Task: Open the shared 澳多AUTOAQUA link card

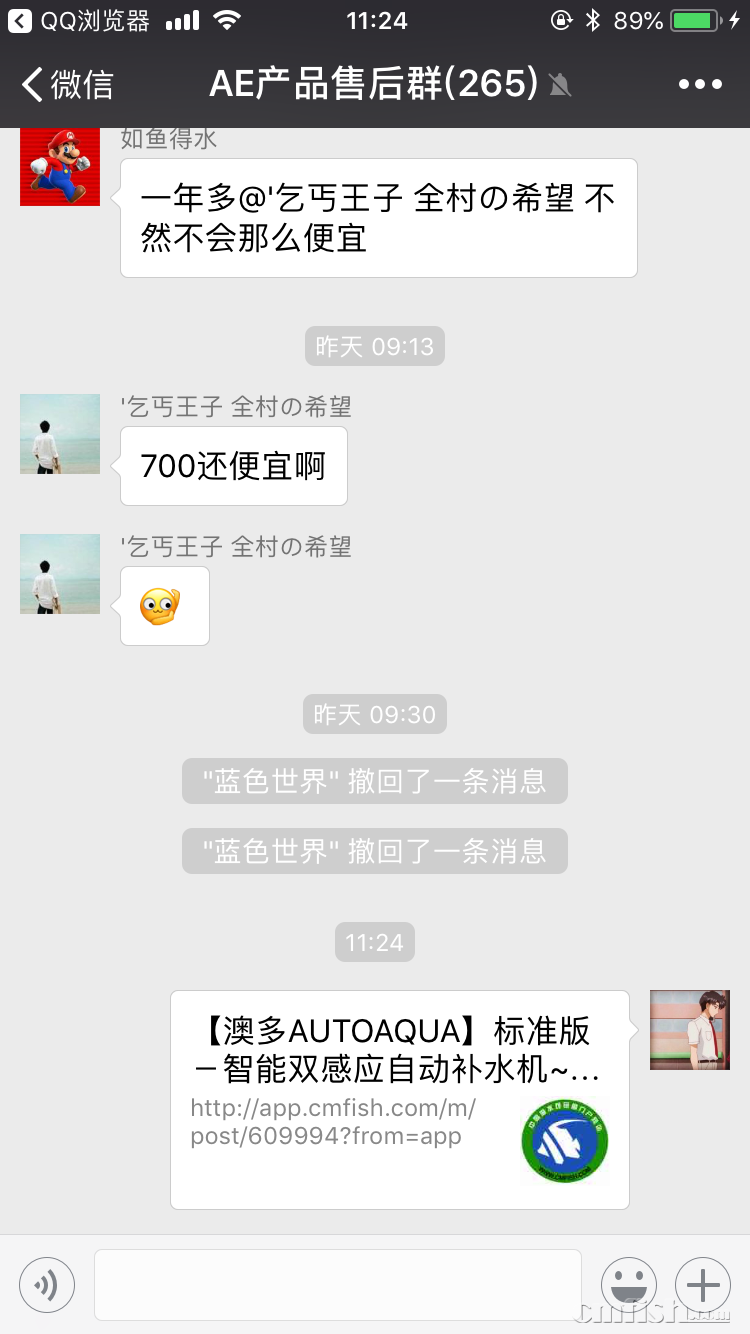Action: coord(400,1098)
